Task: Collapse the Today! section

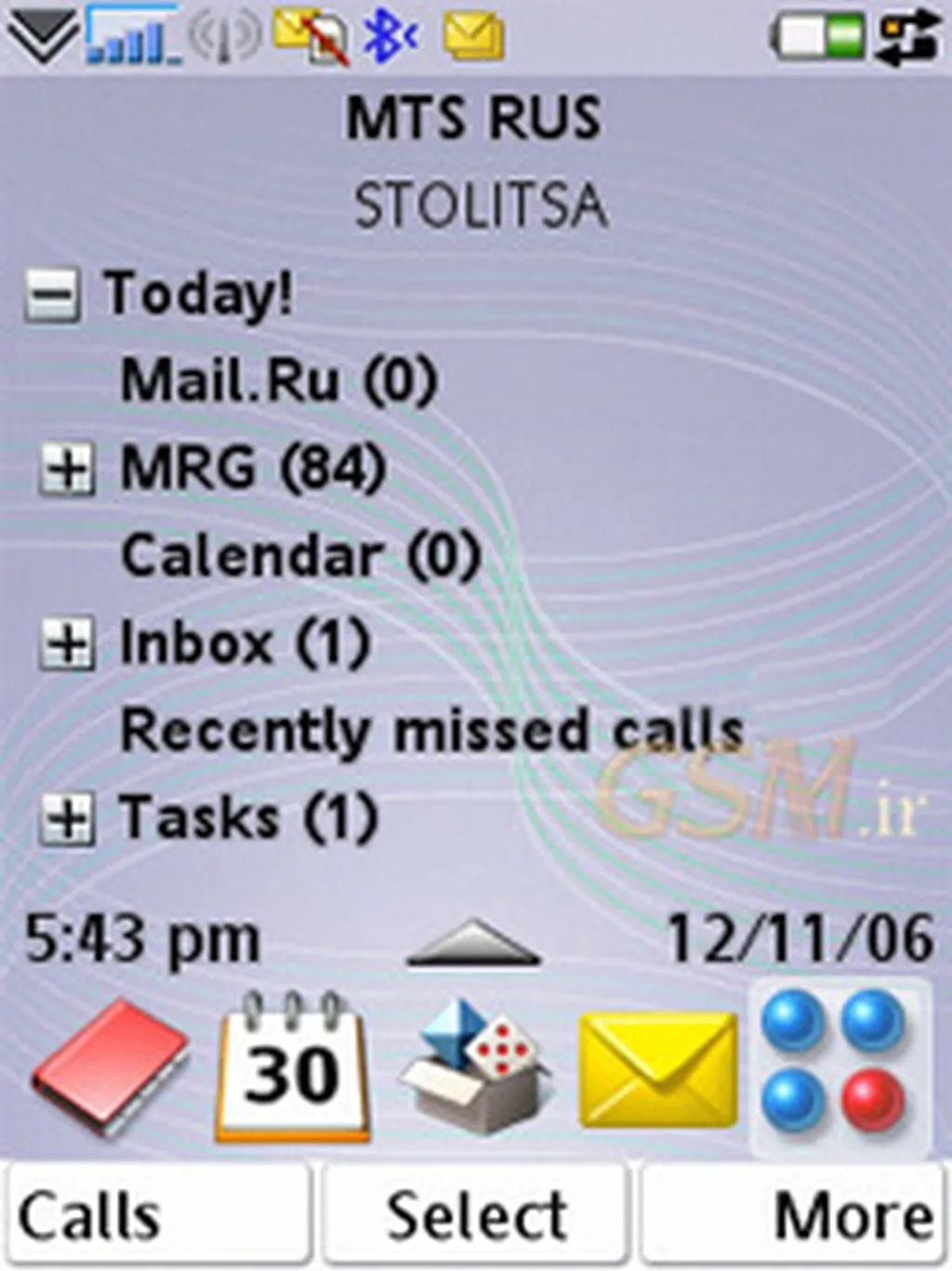Action: click(x=52, y=297)
